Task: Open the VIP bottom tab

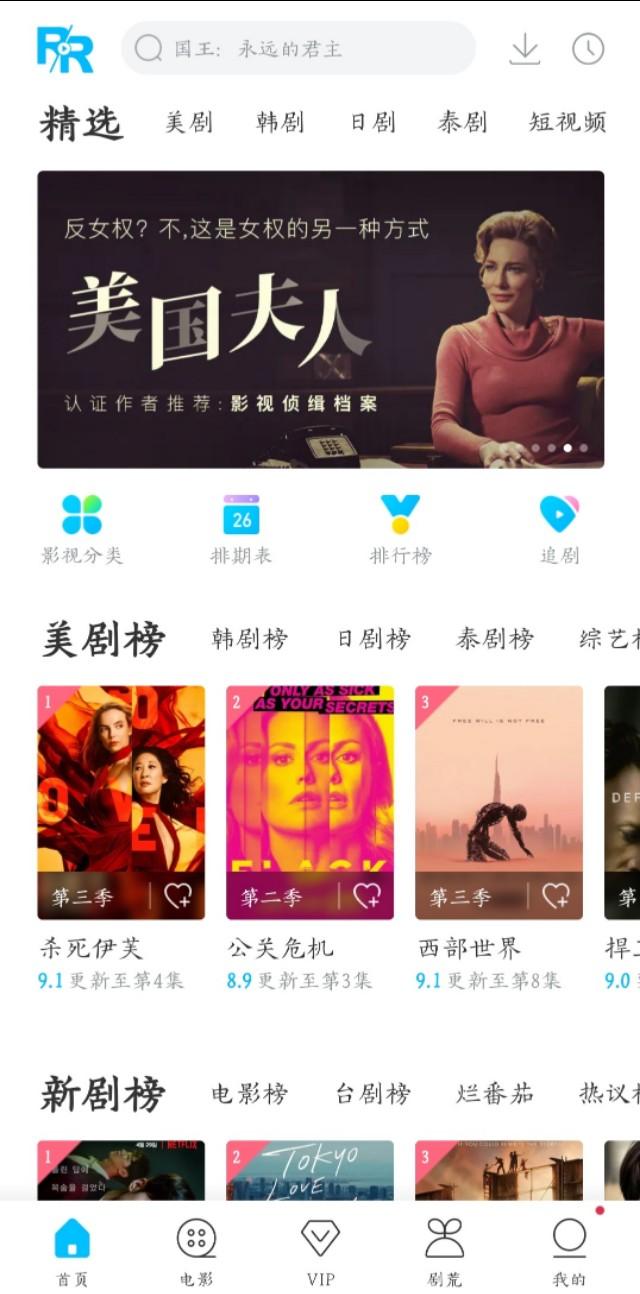Action: click(x=320, y=1250)
